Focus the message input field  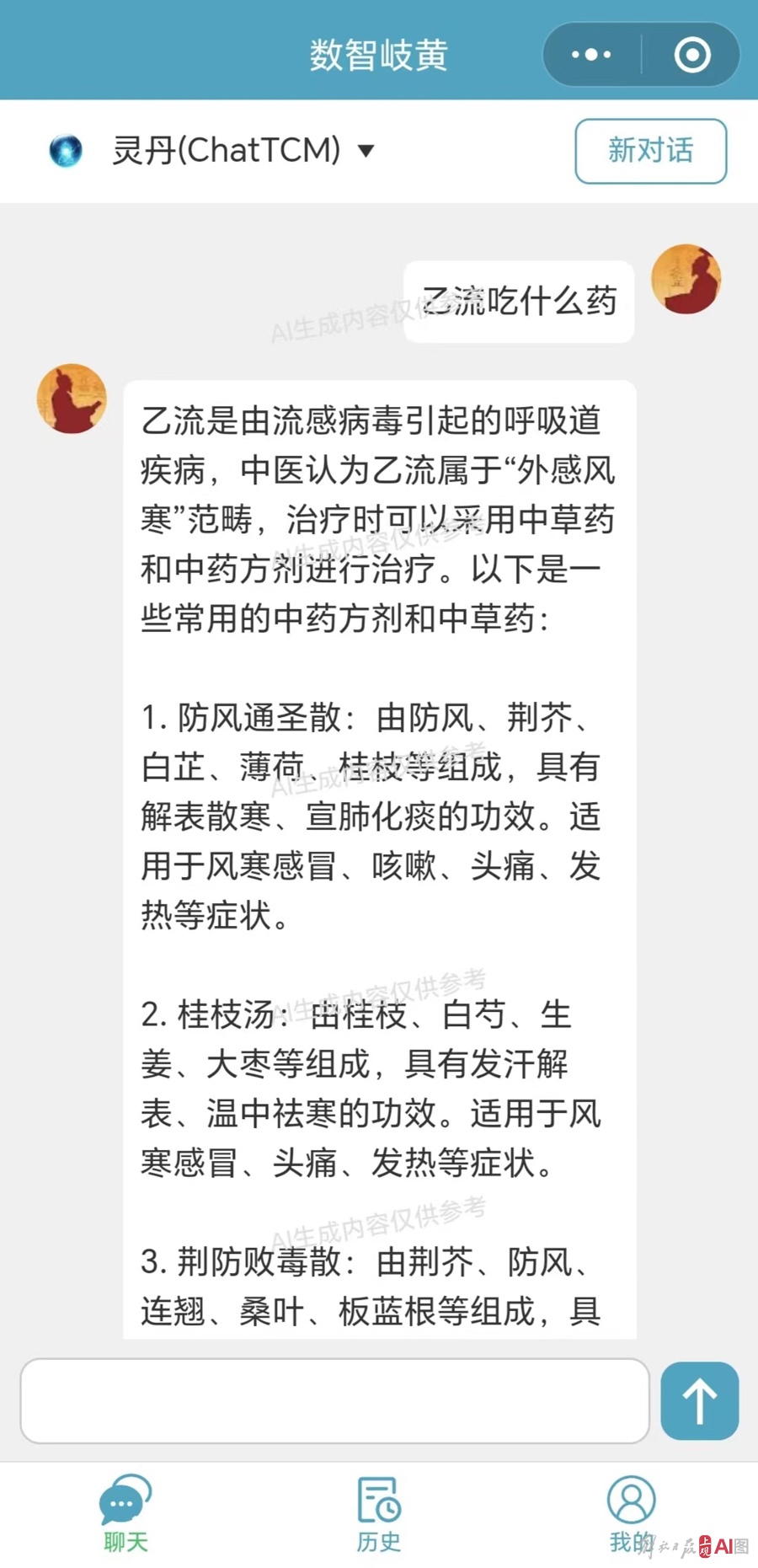tap(334, 1400)
